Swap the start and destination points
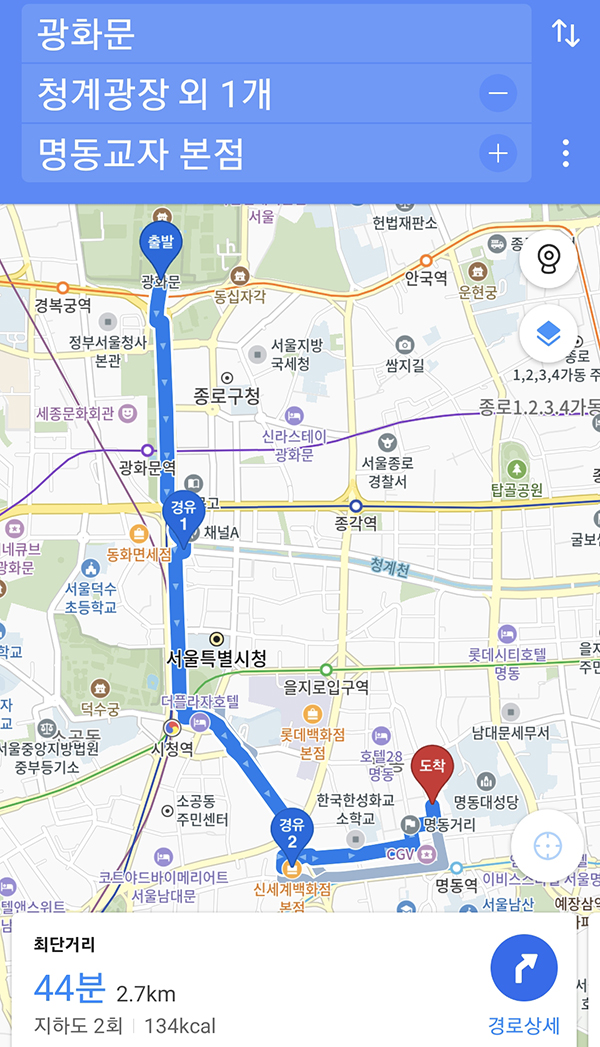 565,33
